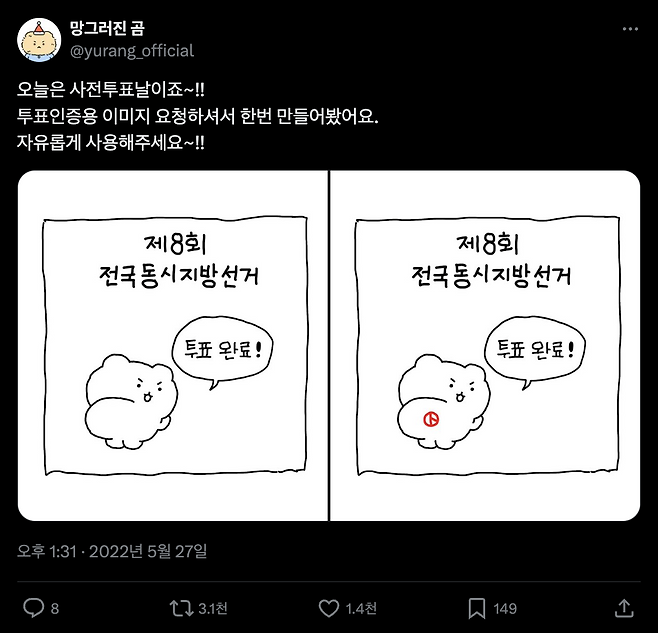Bookmark this tweet
The width and height of the screenshot is (658, 633).
tap(477, 607)
